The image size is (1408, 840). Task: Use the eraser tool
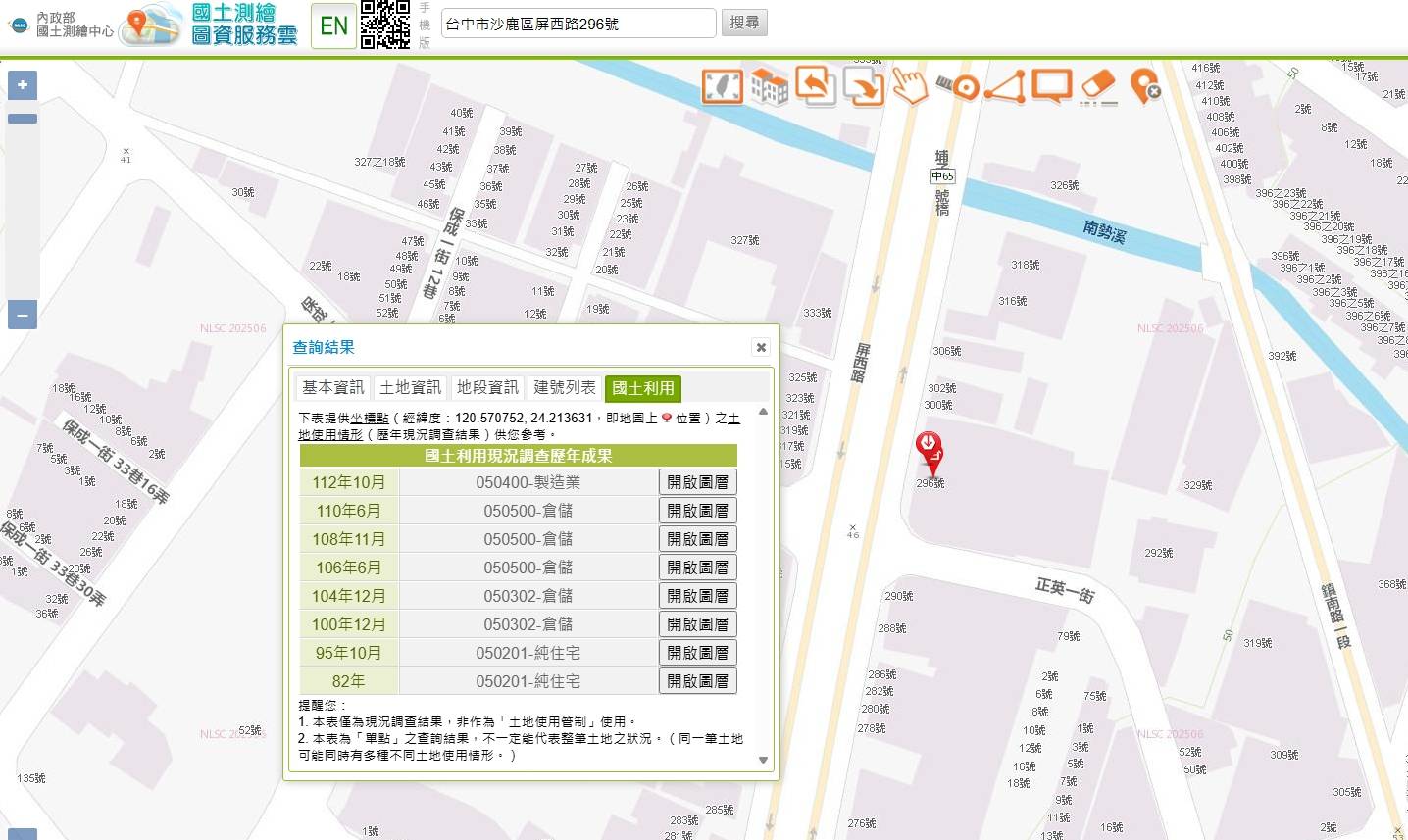pyautogui.click(x=1098, y=86)
